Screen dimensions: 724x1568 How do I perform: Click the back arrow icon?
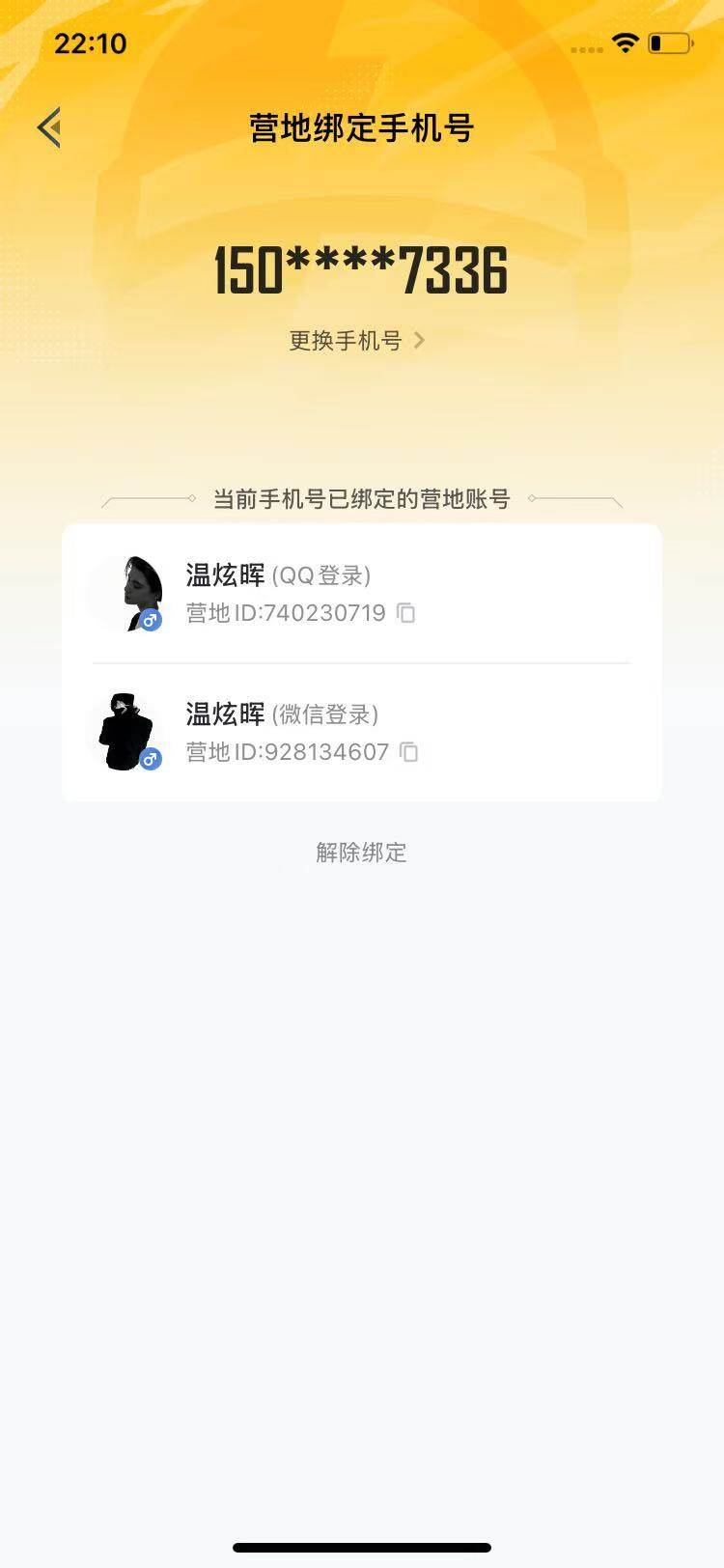pos(48,126)
